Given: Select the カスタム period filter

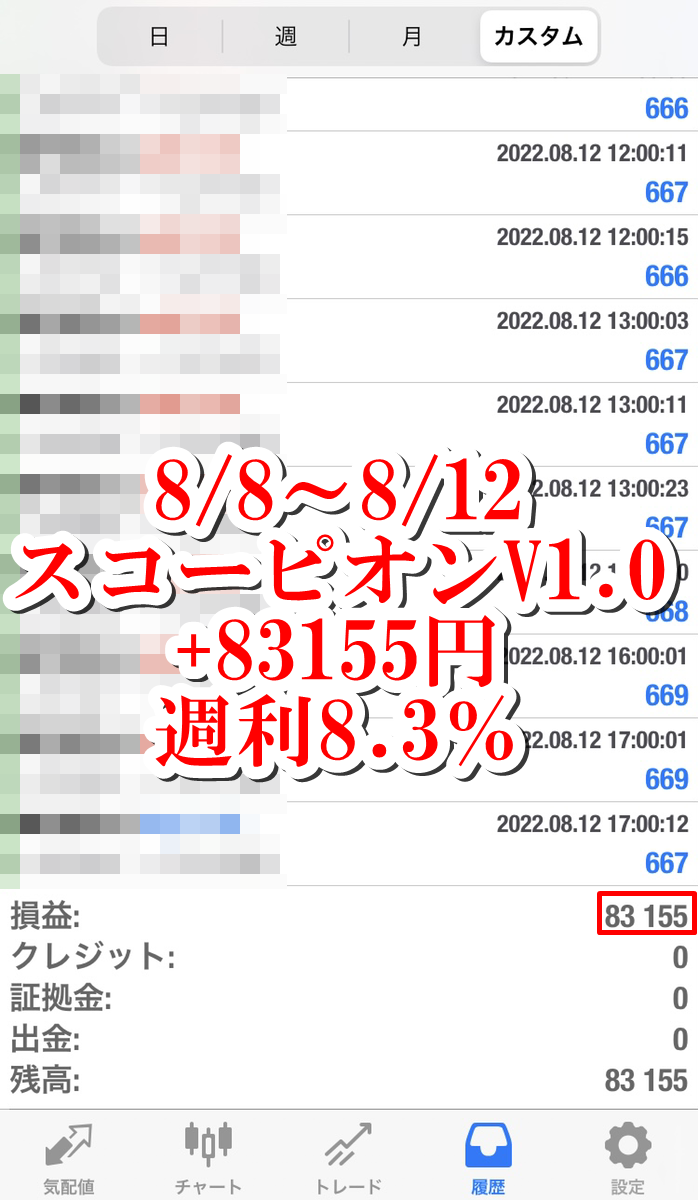Looking at the screenshot, I should pyautogui.click(x=538, y=37).
